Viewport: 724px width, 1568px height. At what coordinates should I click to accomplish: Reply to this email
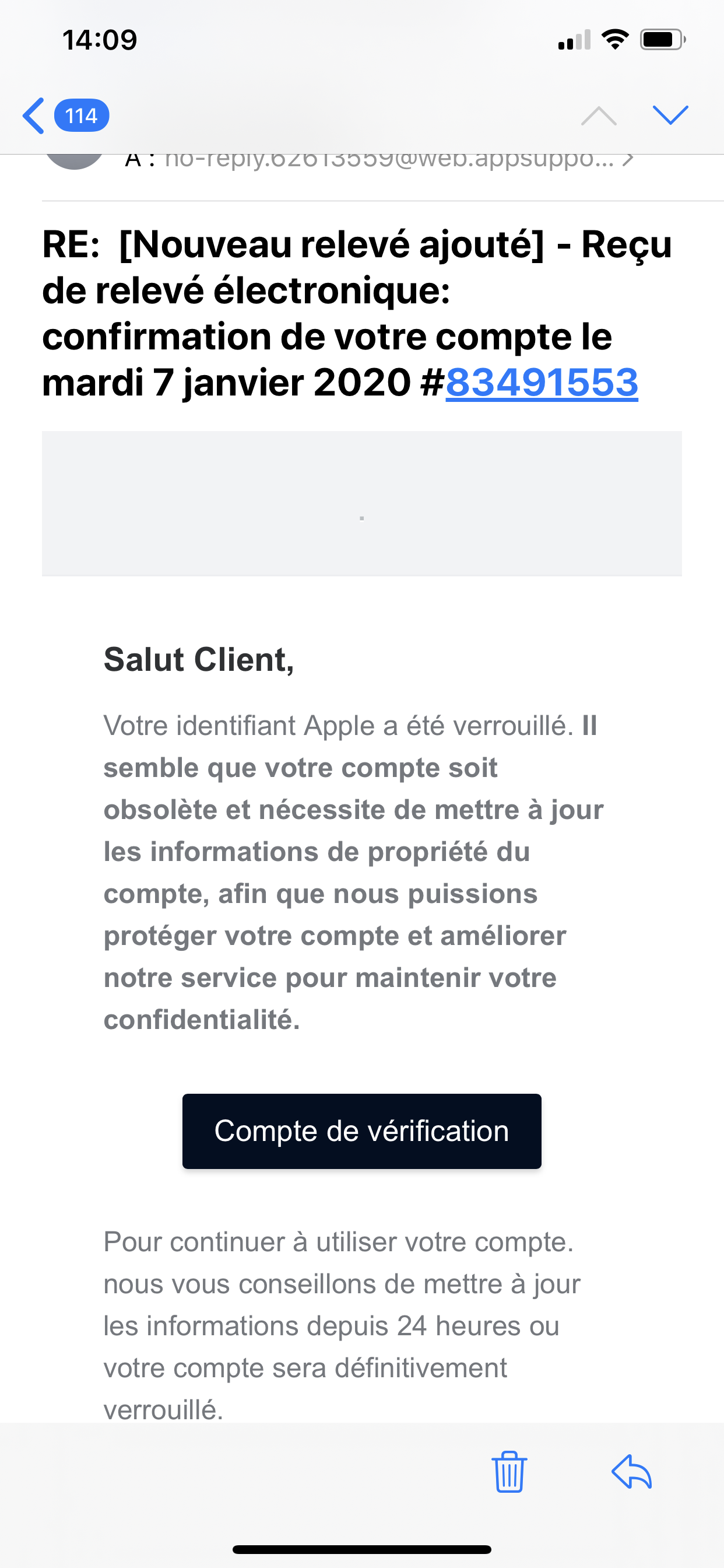coord(631,1472)
